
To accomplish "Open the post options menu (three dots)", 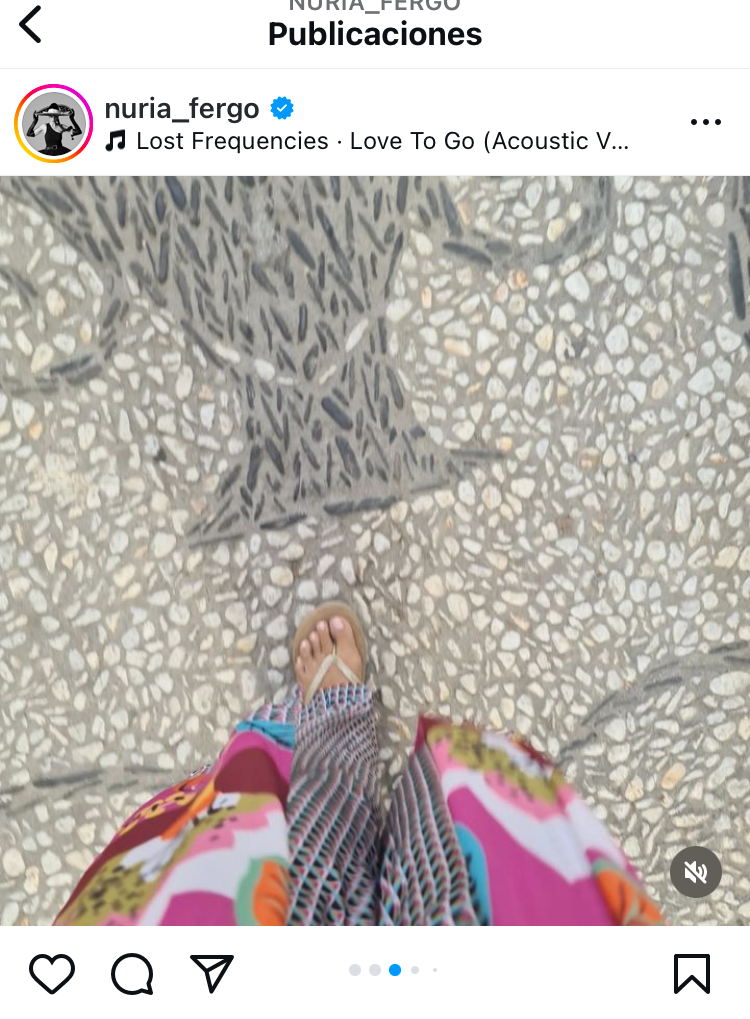I will click(705, 122).
